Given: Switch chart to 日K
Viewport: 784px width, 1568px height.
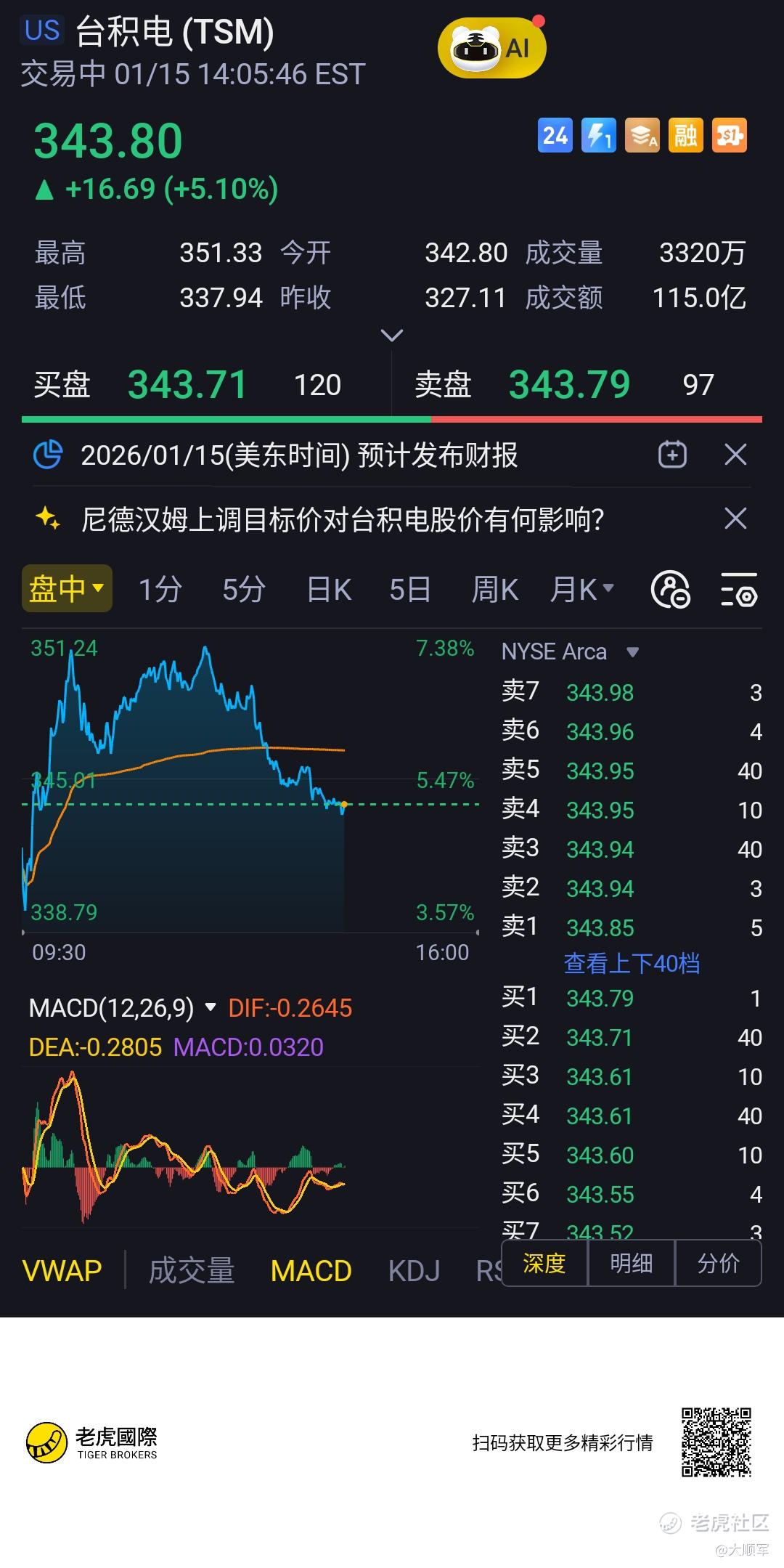Looking at the screenshot, I should click(328, 589).
